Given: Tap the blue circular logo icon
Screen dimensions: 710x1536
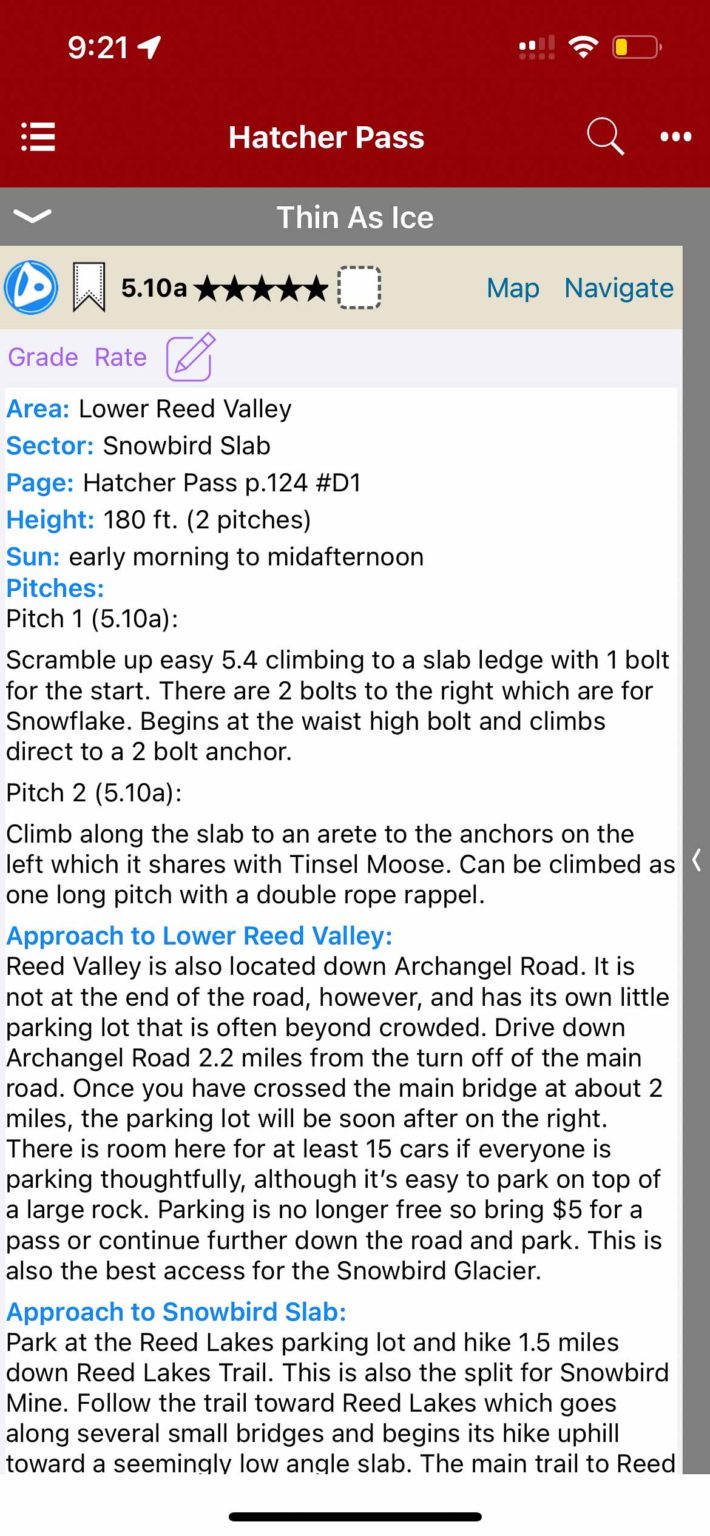Looking at the screenshot, I should [x=31, y=288].
